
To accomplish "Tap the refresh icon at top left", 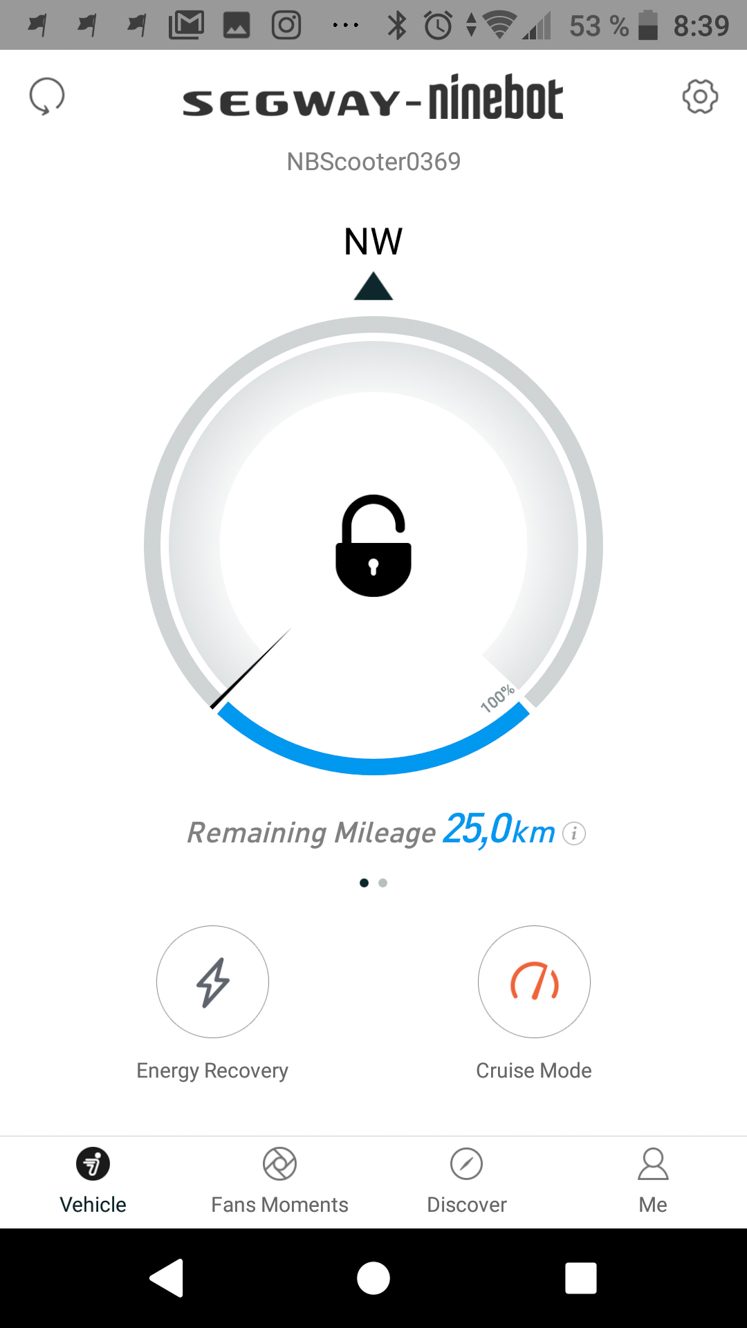I will 47,97.
